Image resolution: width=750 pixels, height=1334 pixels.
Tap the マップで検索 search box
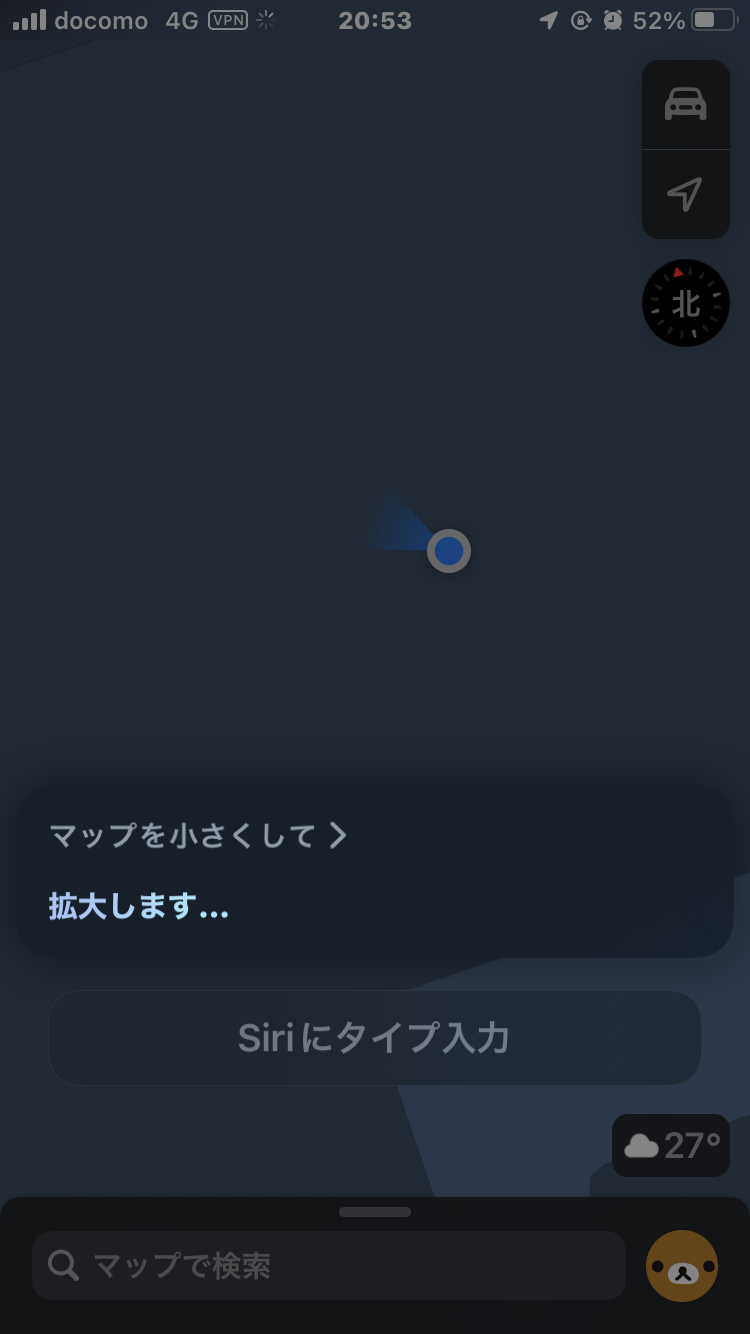328,1266
